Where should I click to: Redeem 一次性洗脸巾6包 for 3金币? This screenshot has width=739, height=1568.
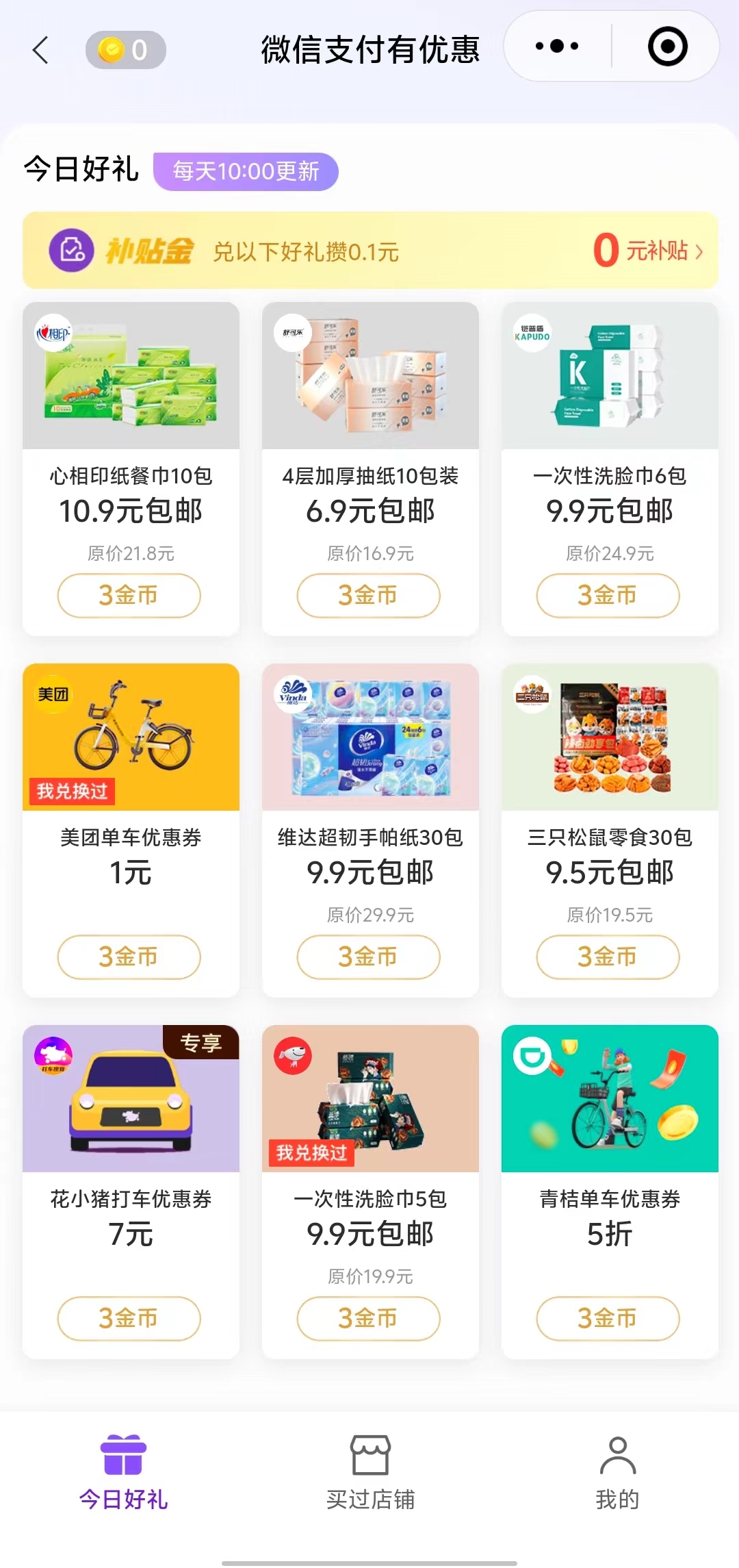(x=608, y=595)
